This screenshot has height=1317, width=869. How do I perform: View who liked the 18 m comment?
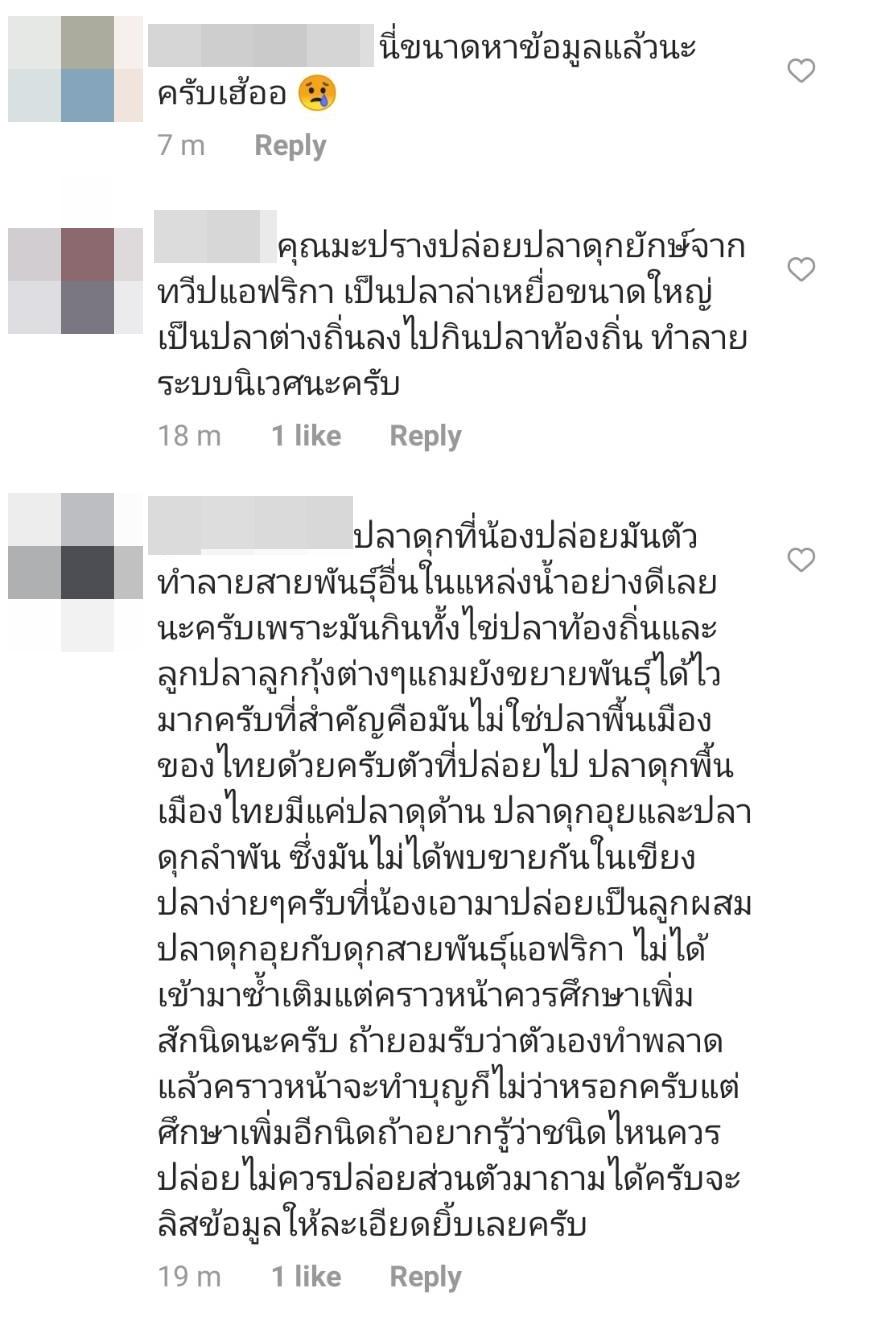(x=306, y=436)
